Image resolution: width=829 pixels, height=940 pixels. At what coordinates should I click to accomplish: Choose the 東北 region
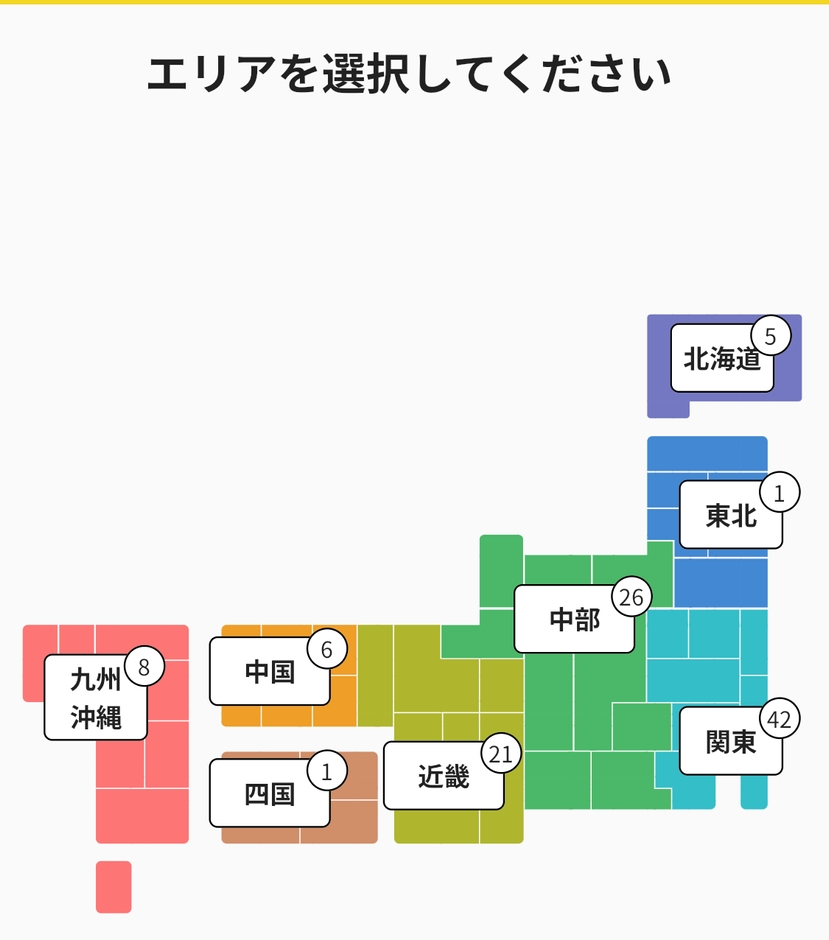click(x=731, y=516)
